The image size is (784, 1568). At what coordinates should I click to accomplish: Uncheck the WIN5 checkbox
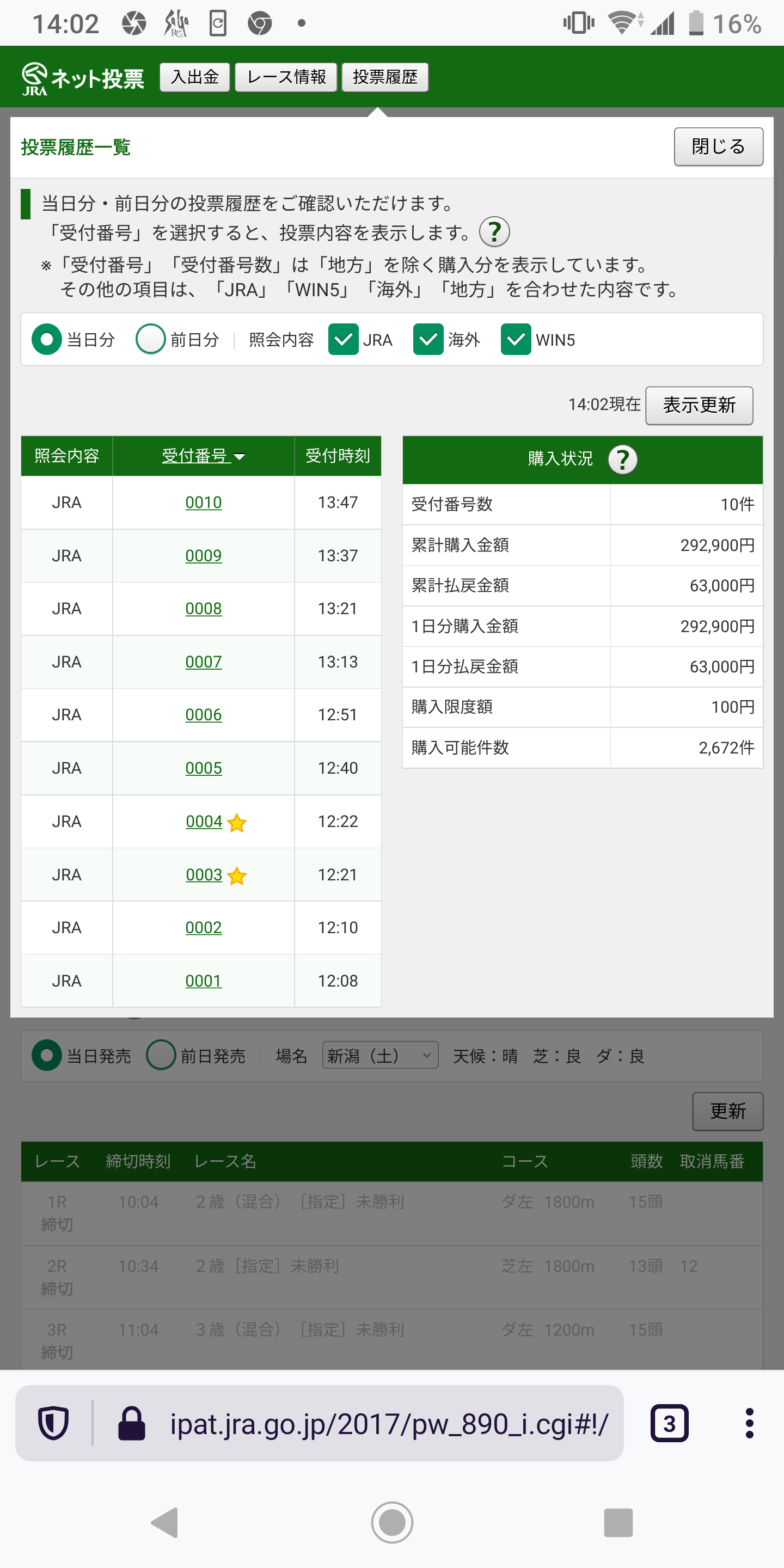[x=516, y=339]
